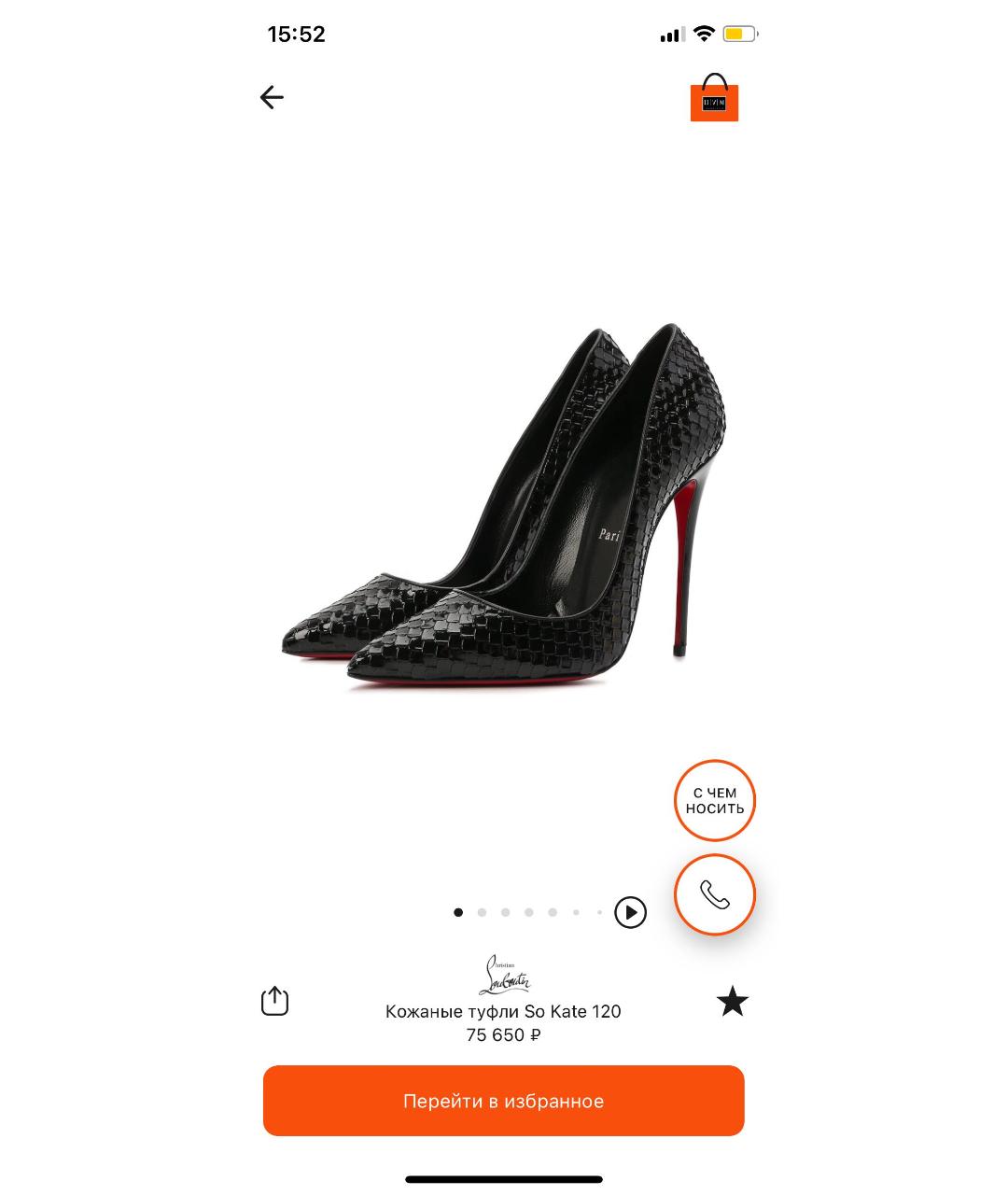This screenshot has height=1195, width=1008.
Task: Toggle the favorite star for these shoes
Action: [x=733, y=1001]
